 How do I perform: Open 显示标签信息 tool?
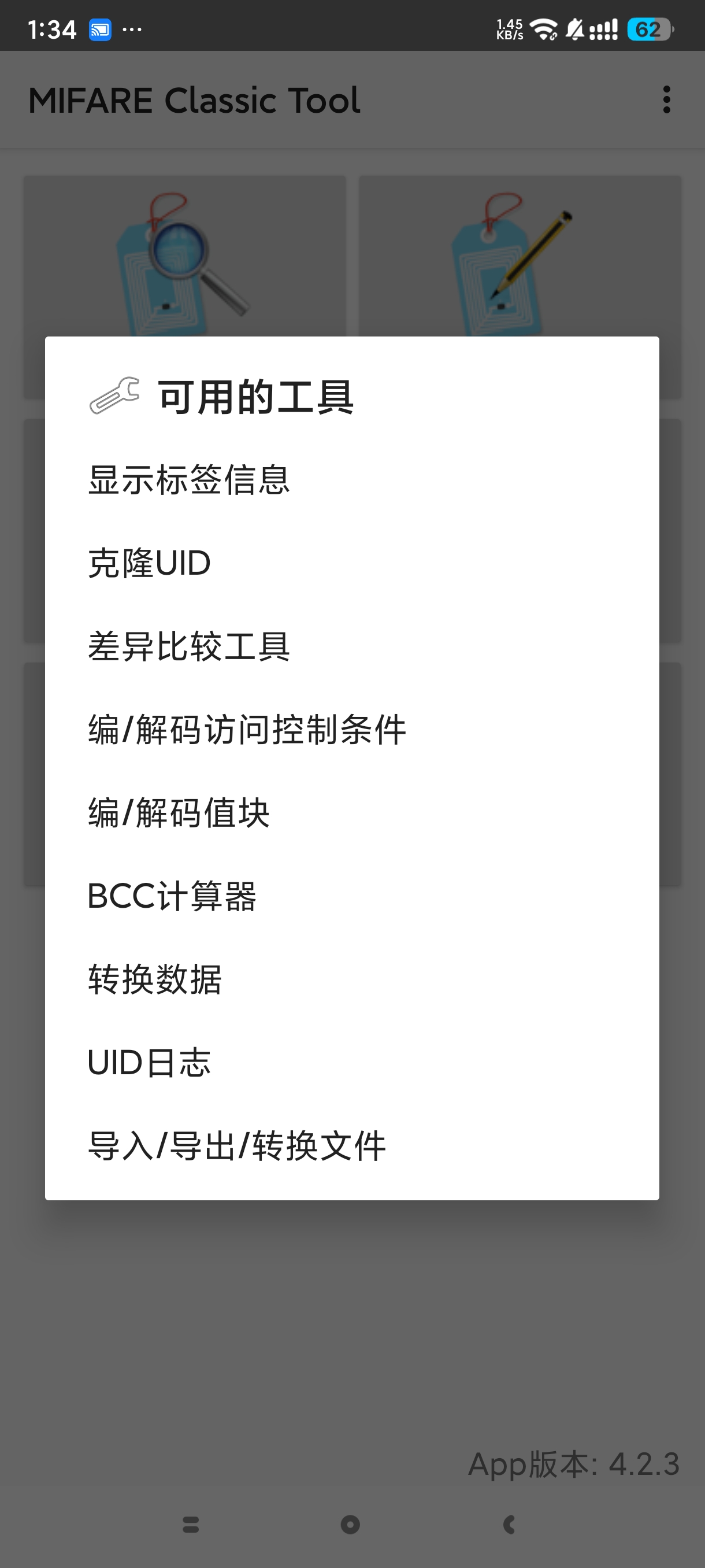click(x=188, y=480)
